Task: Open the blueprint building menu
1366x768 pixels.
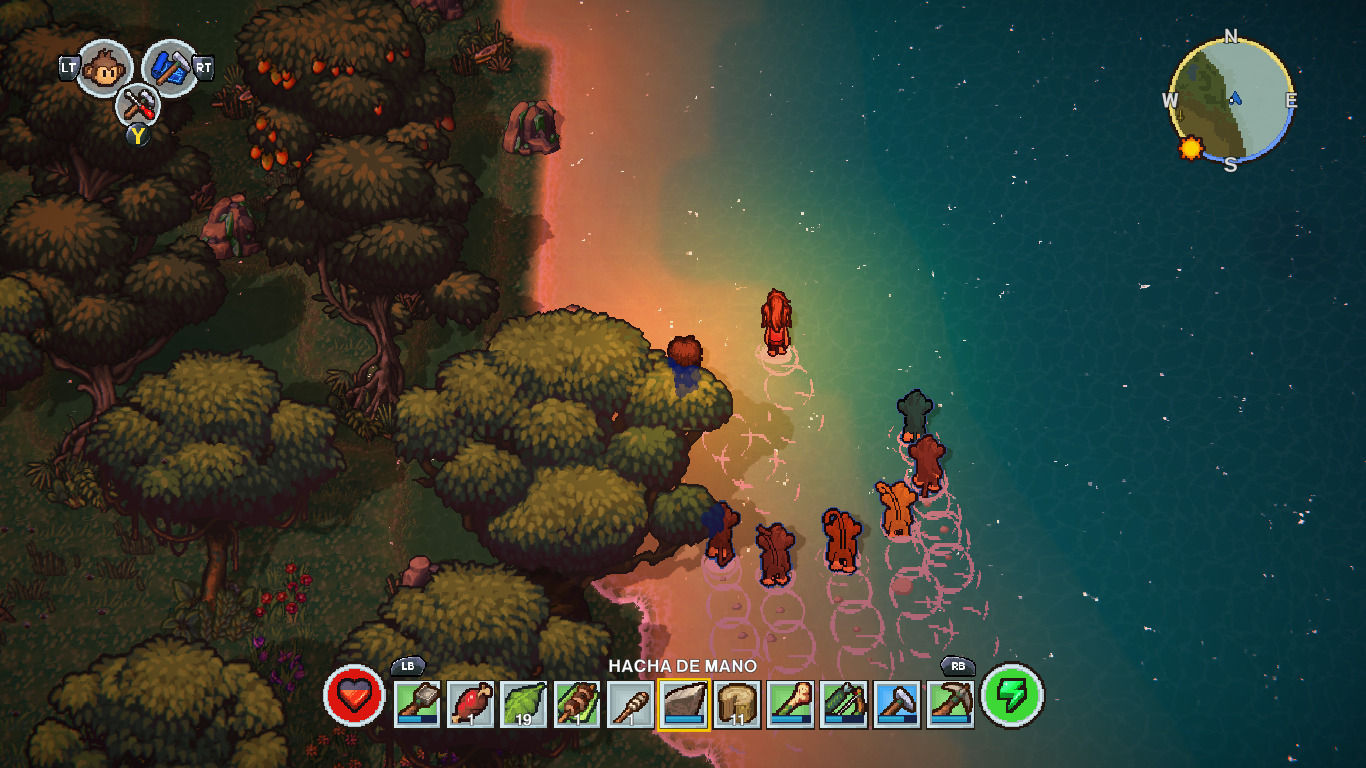Action: click(x=169, y=67)
